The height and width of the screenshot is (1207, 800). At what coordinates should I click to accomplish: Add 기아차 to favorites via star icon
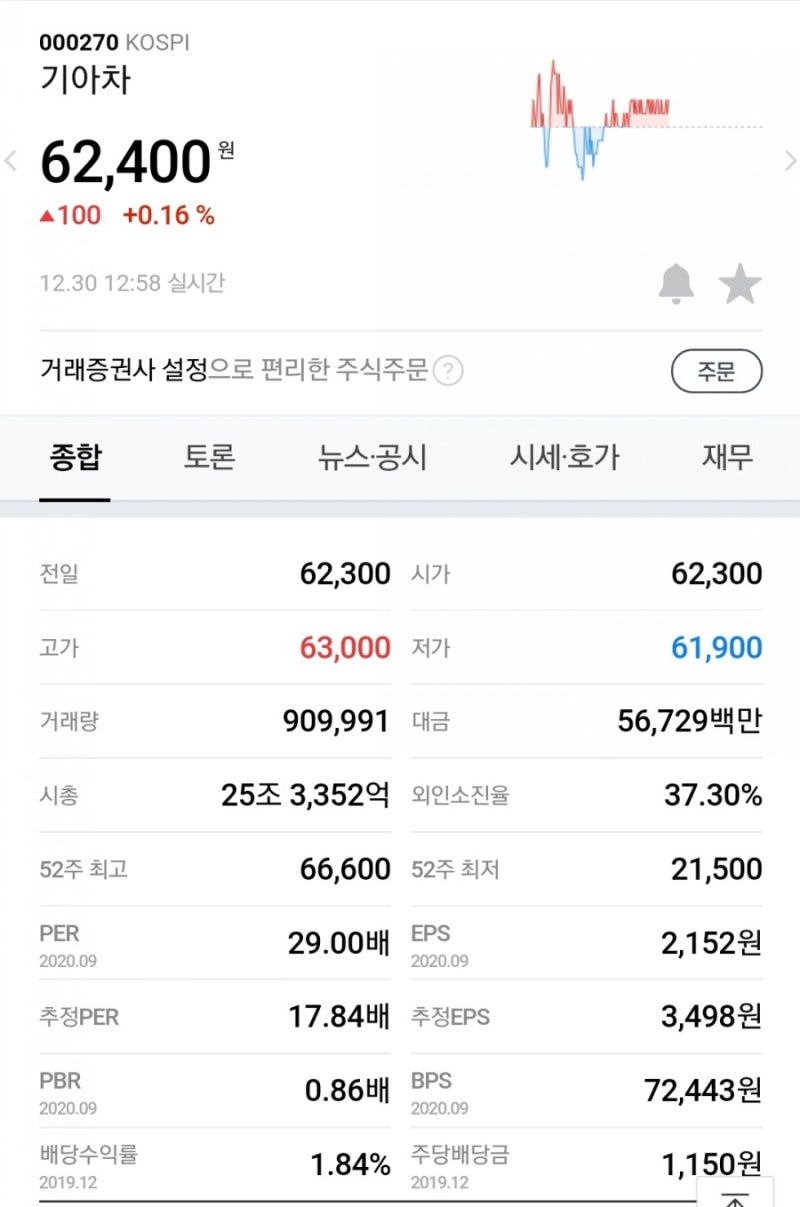(742, 283)
